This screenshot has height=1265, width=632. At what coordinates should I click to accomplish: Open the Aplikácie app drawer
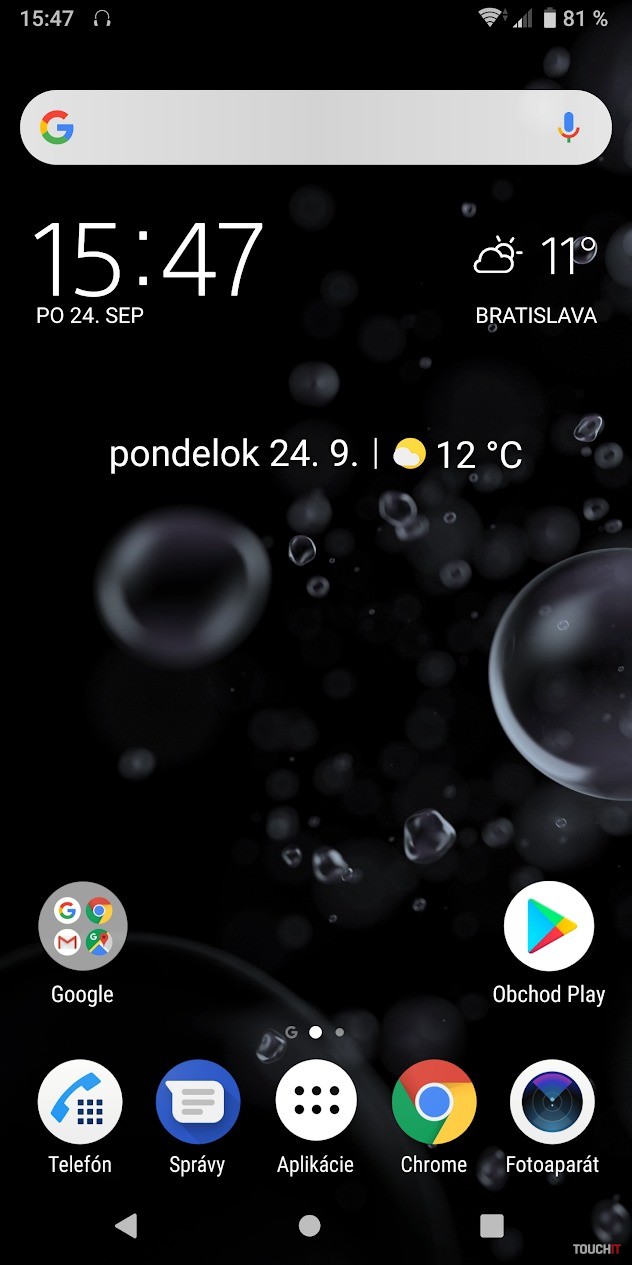click(316, 1103)
